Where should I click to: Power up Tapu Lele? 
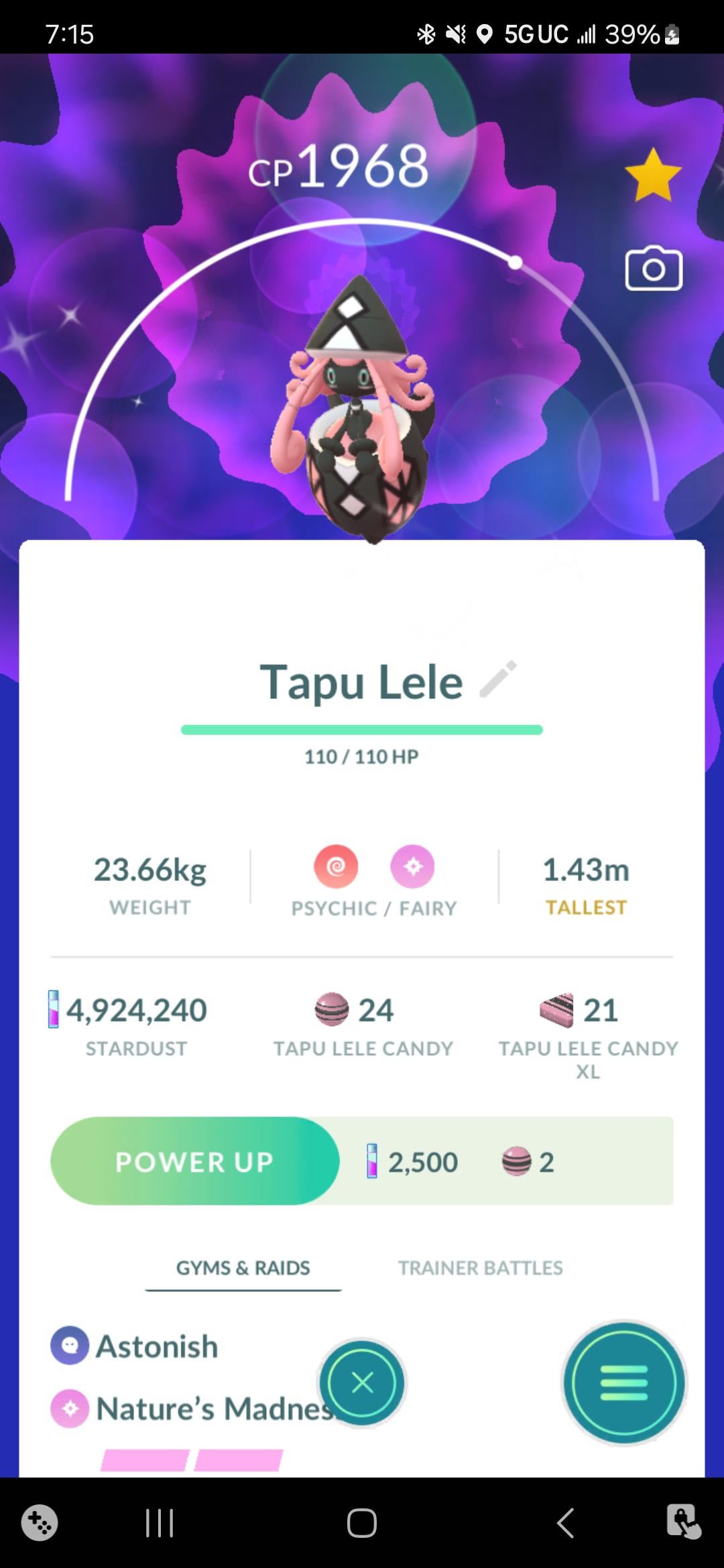(194, 1161)
